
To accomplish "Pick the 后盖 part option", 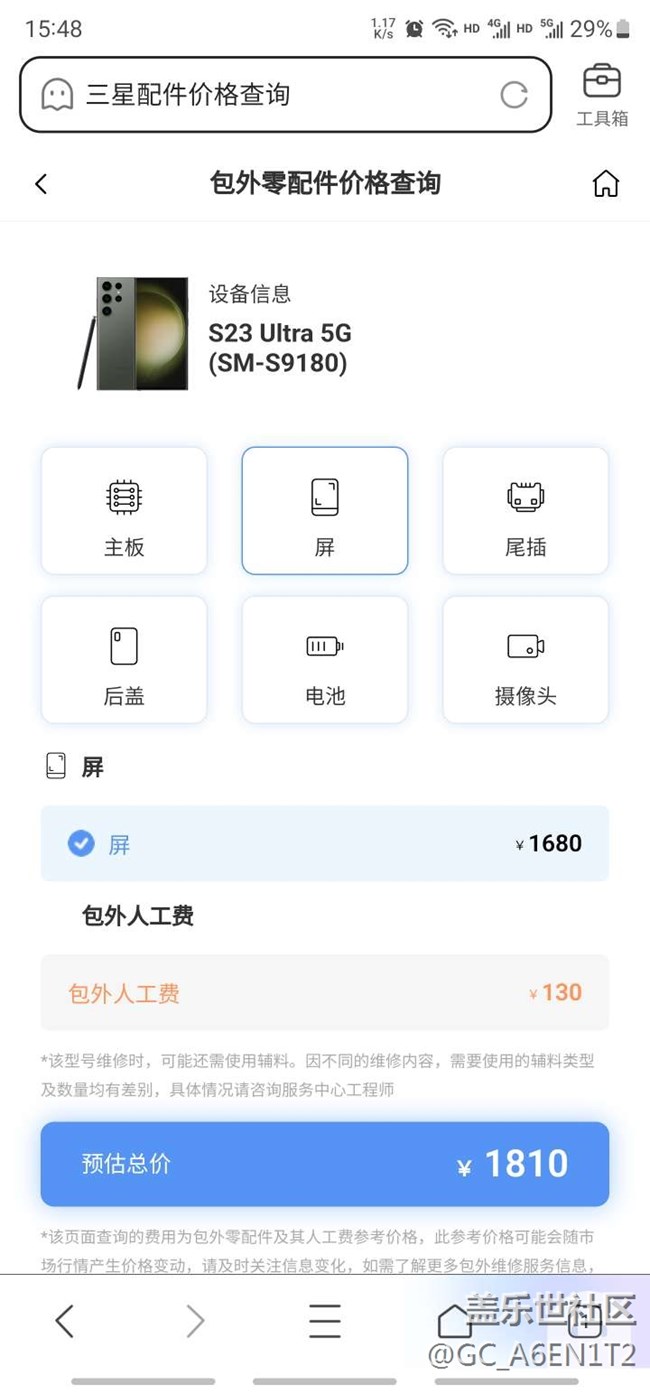I will click(x=124, y=660).
